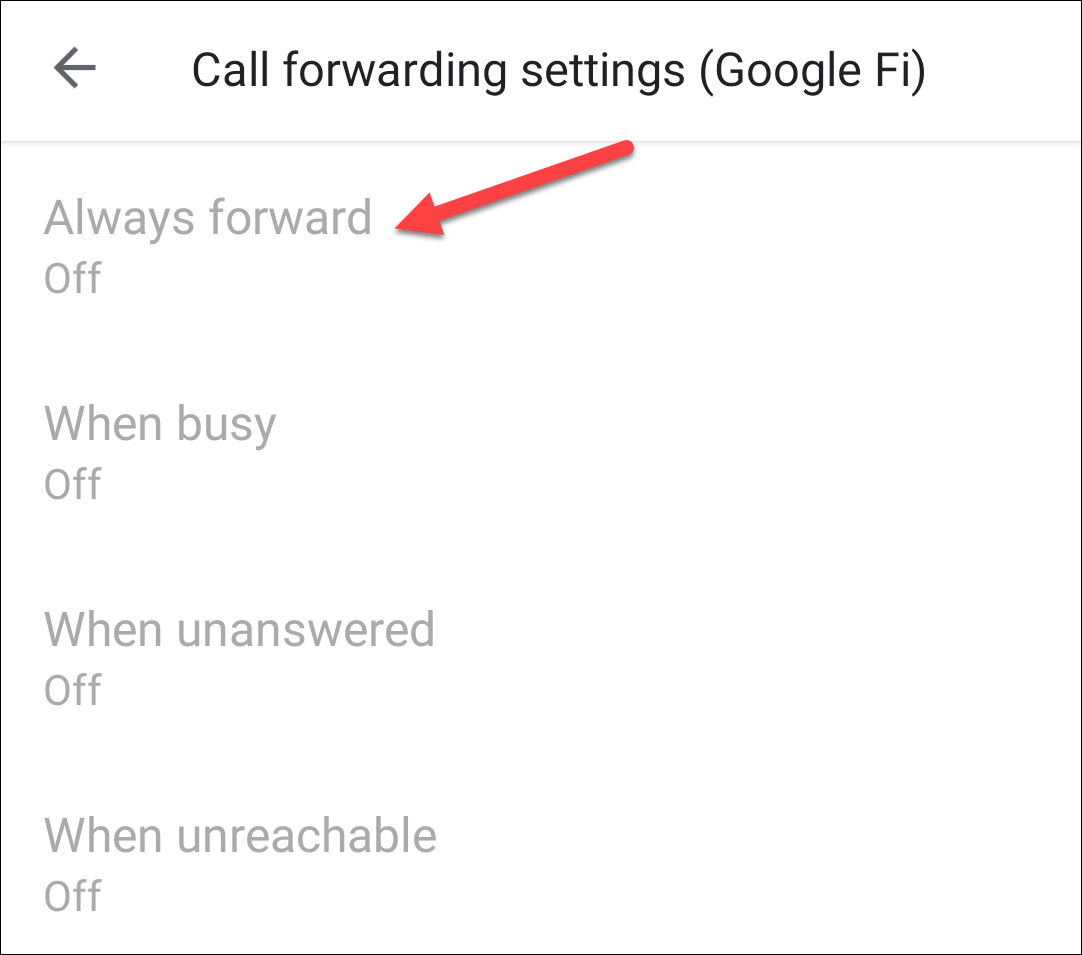1082x955 pixels.
Task: Go back using the arrow icon
Action: coord(75,69)
